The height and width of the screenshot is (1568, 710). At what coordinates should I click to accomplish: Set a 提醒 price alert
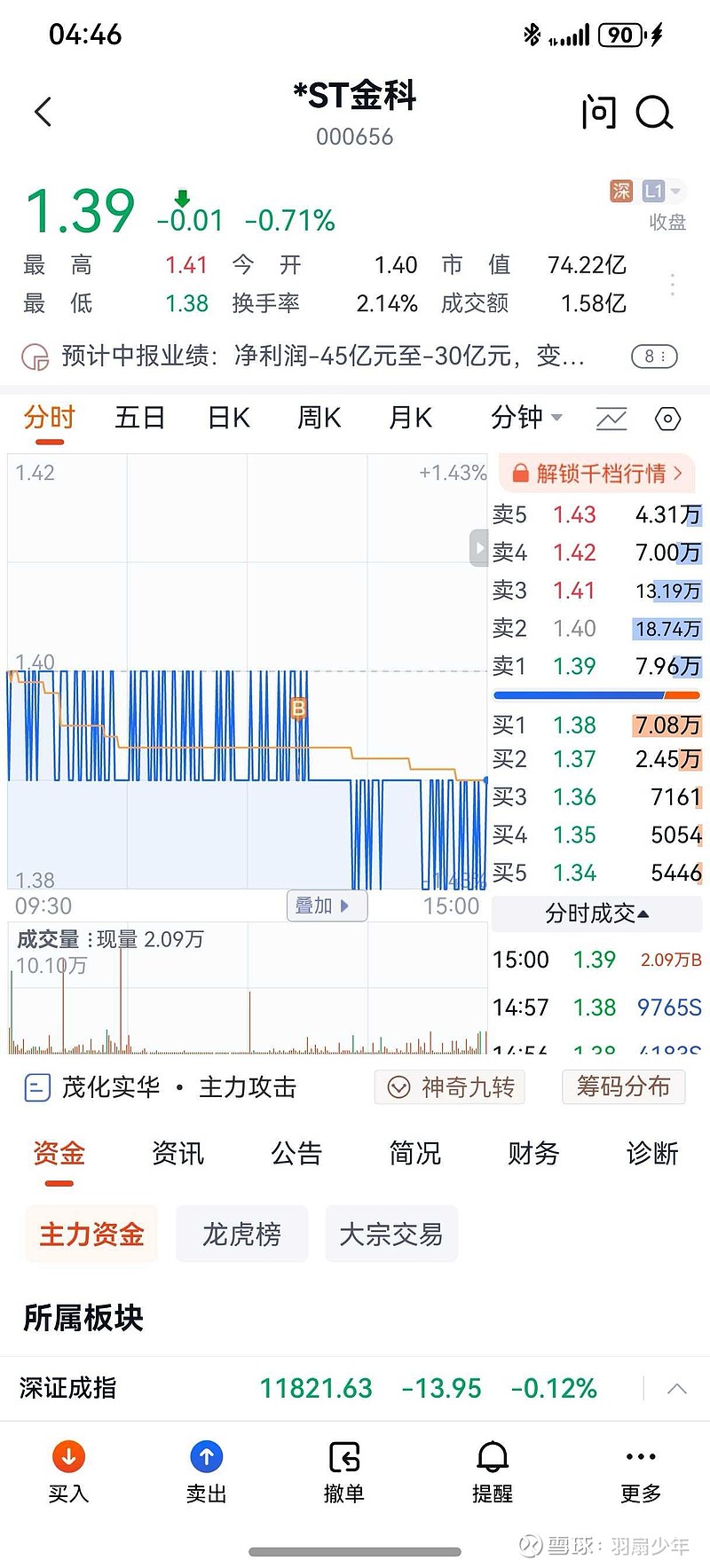pos(493,1472)
